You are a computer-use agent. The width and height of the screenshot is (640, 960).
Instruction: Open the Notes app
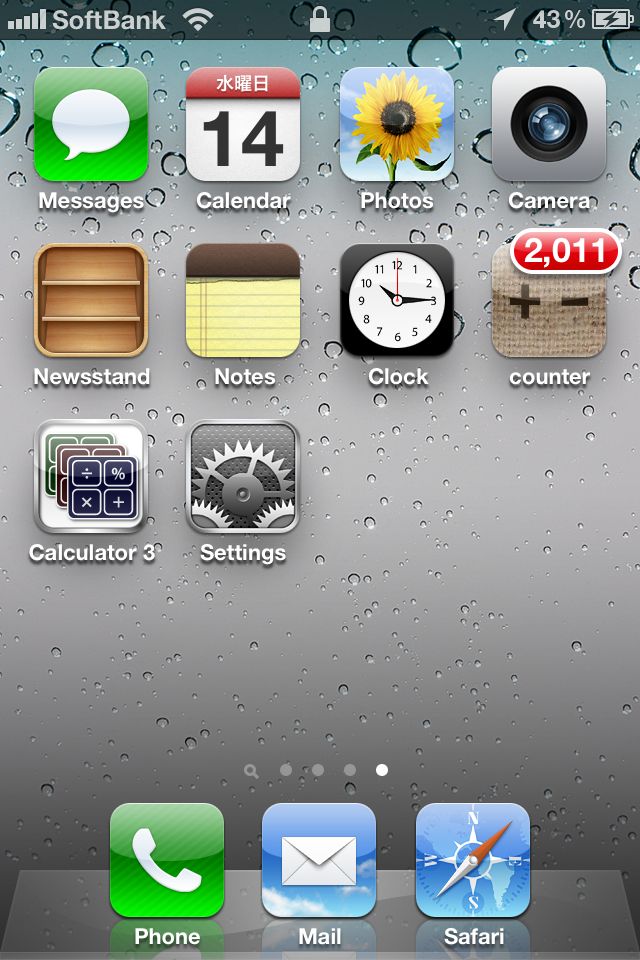pos(243,300)
